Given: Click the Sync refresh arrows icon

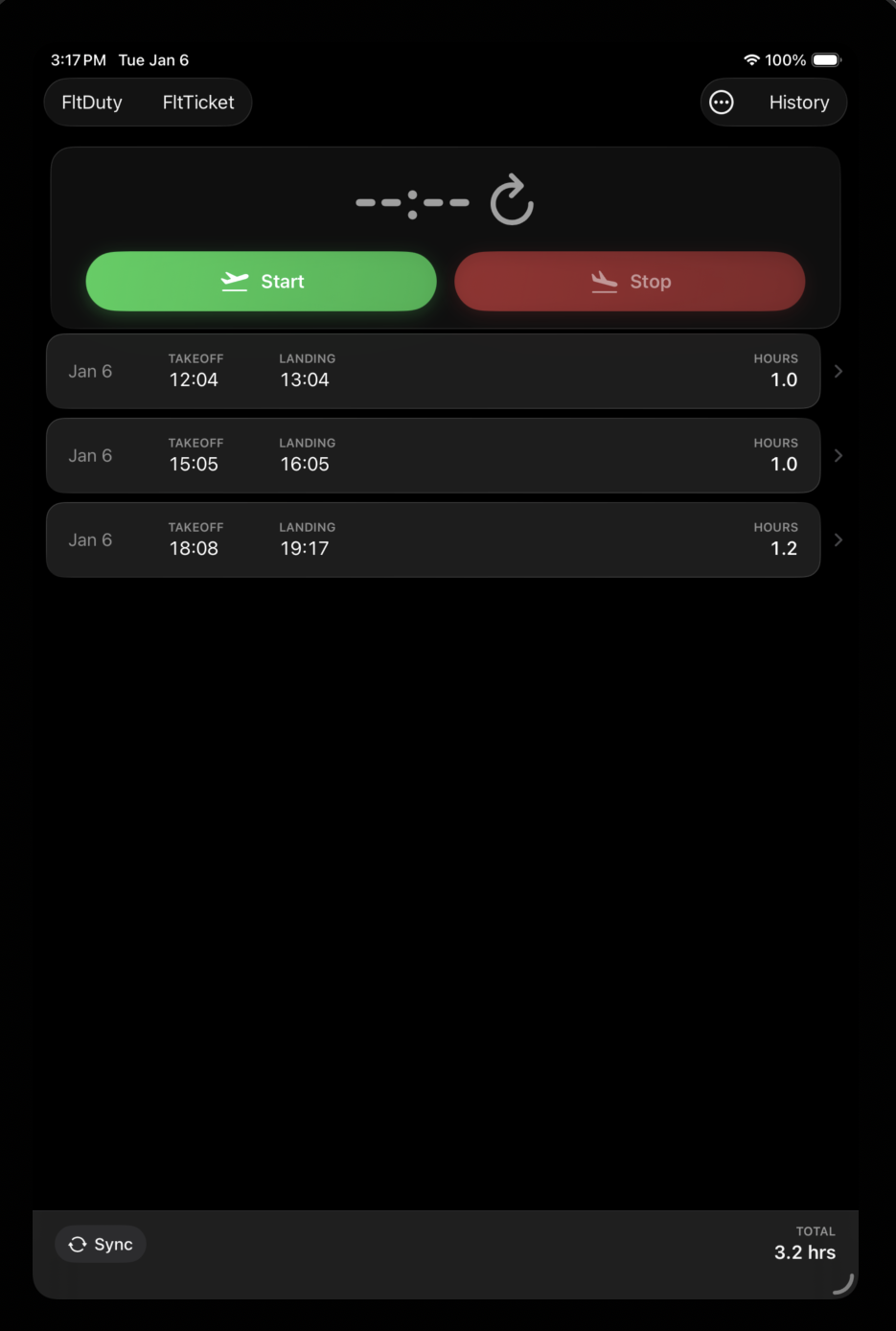Looking at the screenshot, I should point(78,1244).
